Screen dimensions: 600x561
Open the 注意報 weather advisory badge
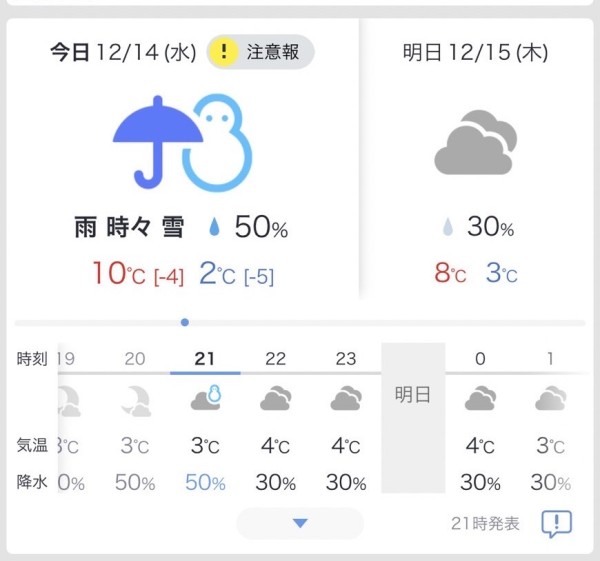click(260, 53)
